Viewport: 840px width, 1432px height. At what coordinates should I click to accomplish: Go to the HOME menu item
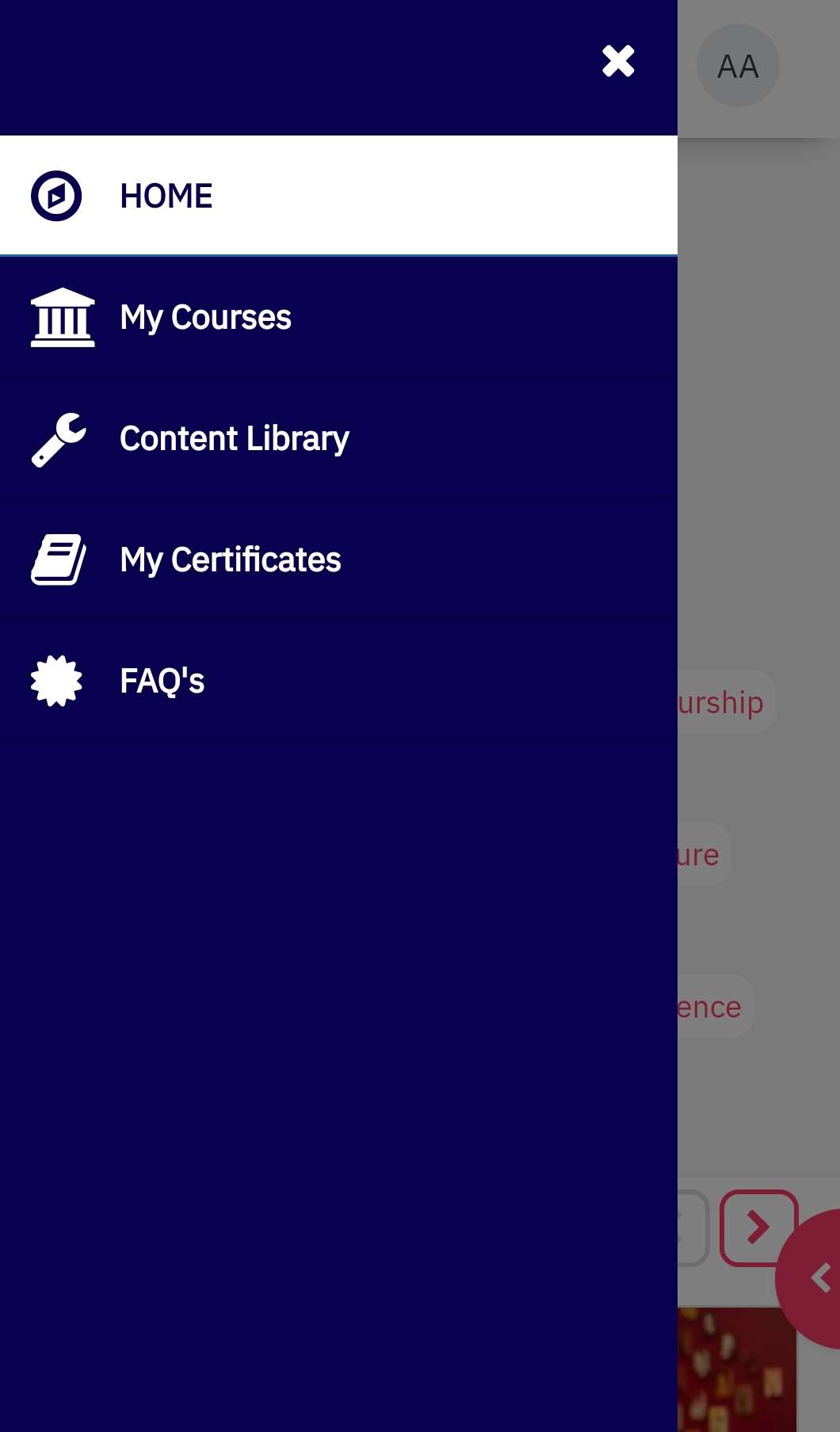click(166, 196)
